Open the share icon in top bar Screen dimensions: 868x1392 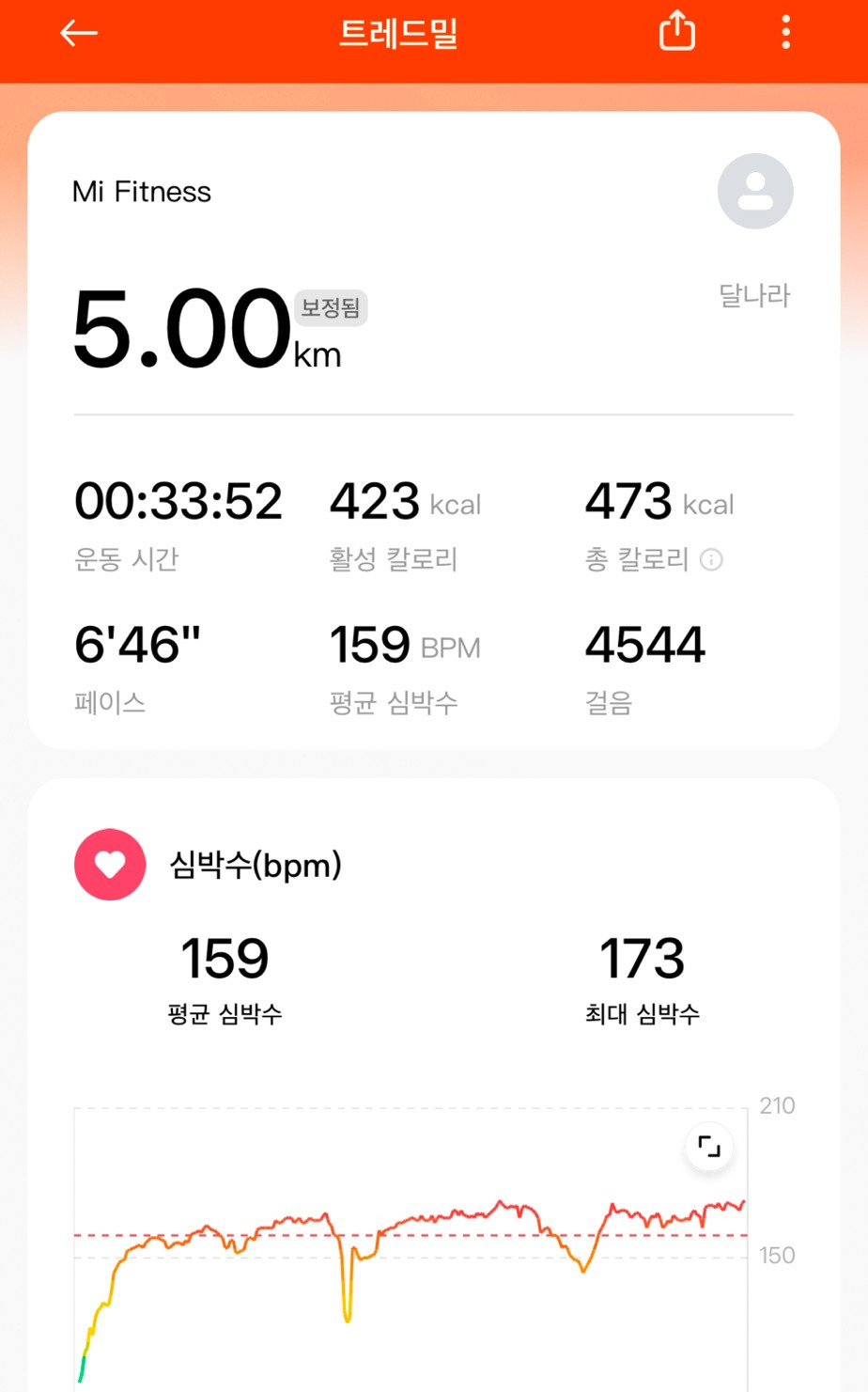pos(676,31)
